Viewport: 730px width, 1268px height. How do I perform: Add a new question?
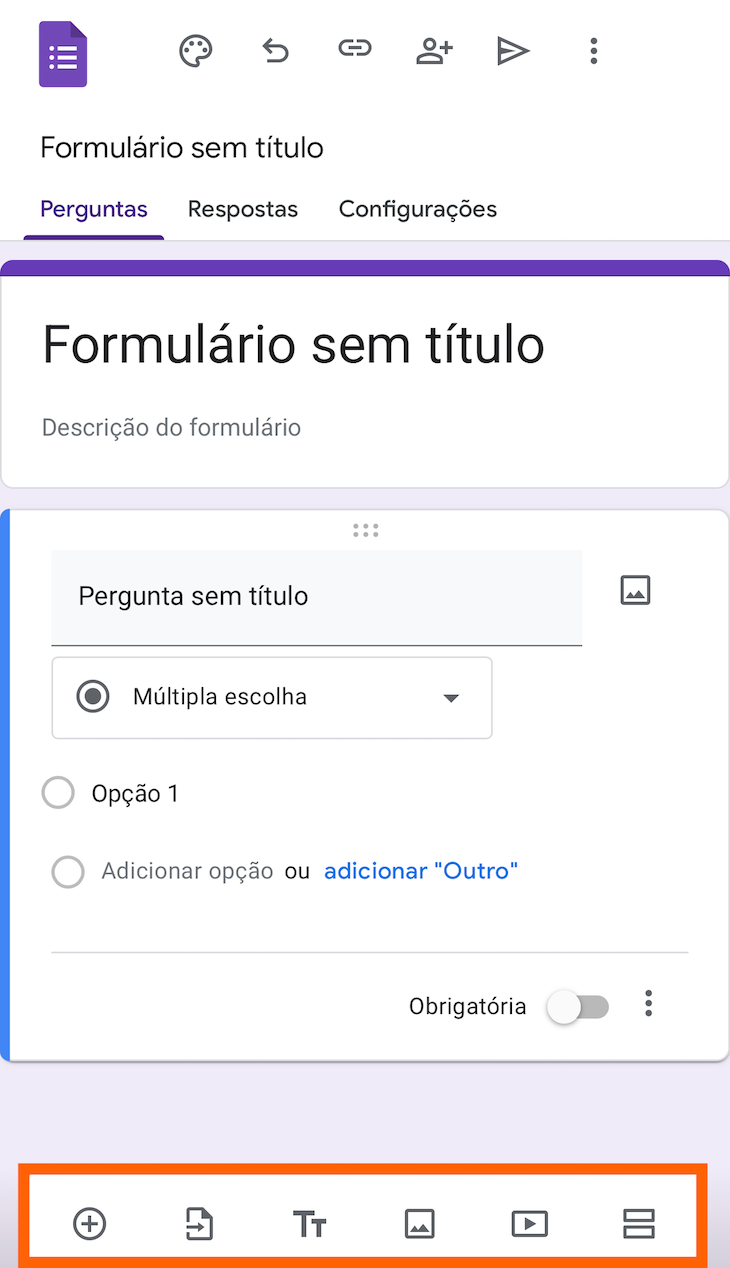click(x=90, y=1224)
